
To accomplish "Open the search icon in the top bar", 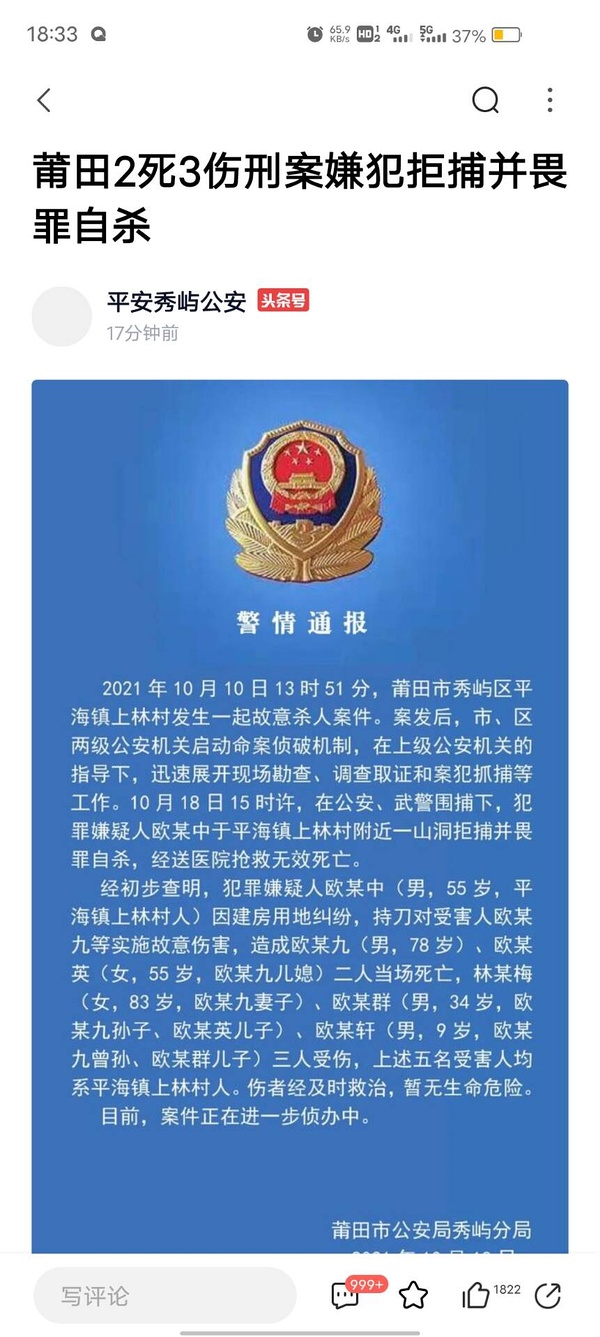I will tap(485, 100).
